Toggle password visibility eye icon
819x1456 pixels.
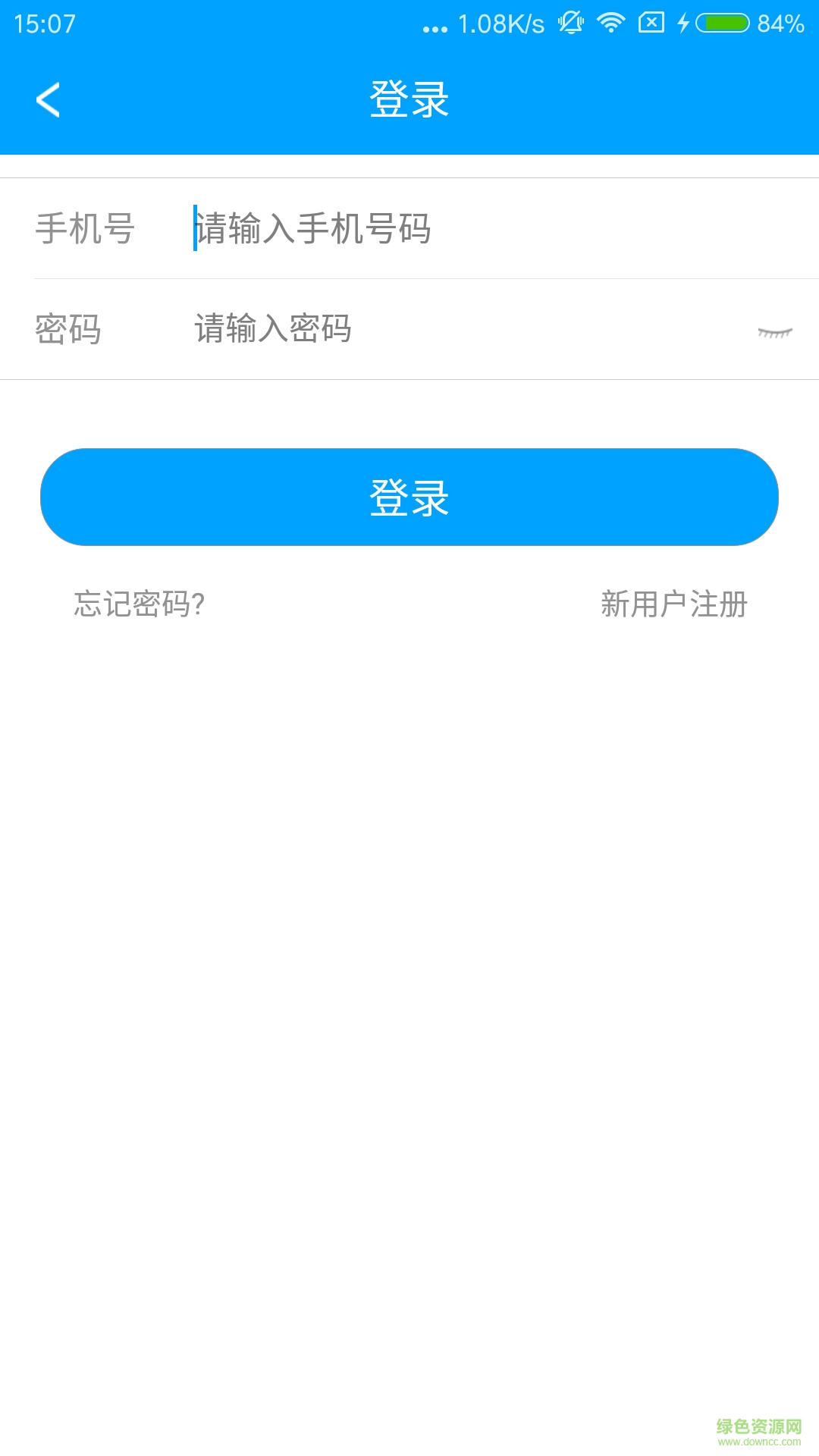(x=774, y=332)
